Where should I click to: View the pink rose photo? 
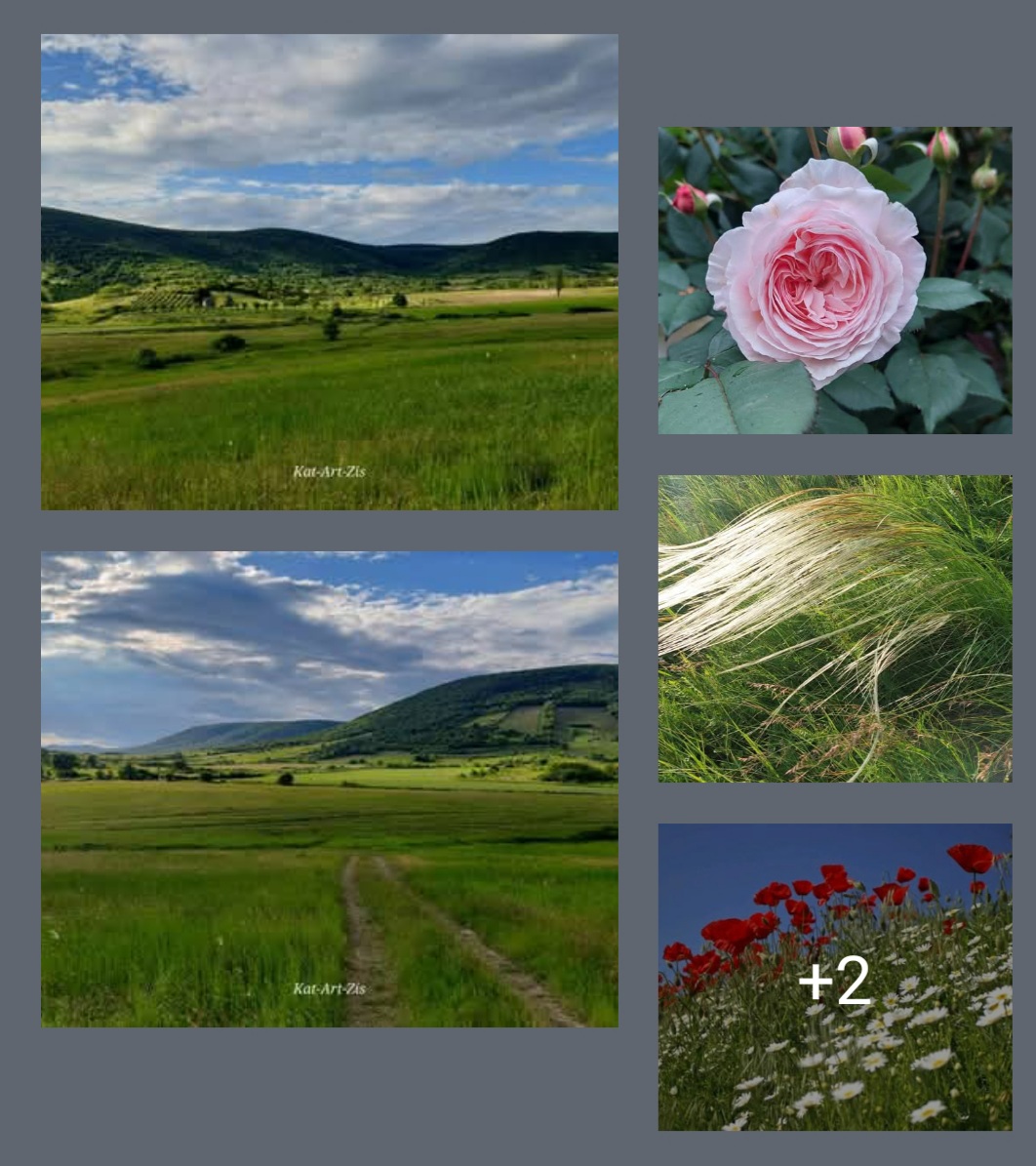coord(834,280)
